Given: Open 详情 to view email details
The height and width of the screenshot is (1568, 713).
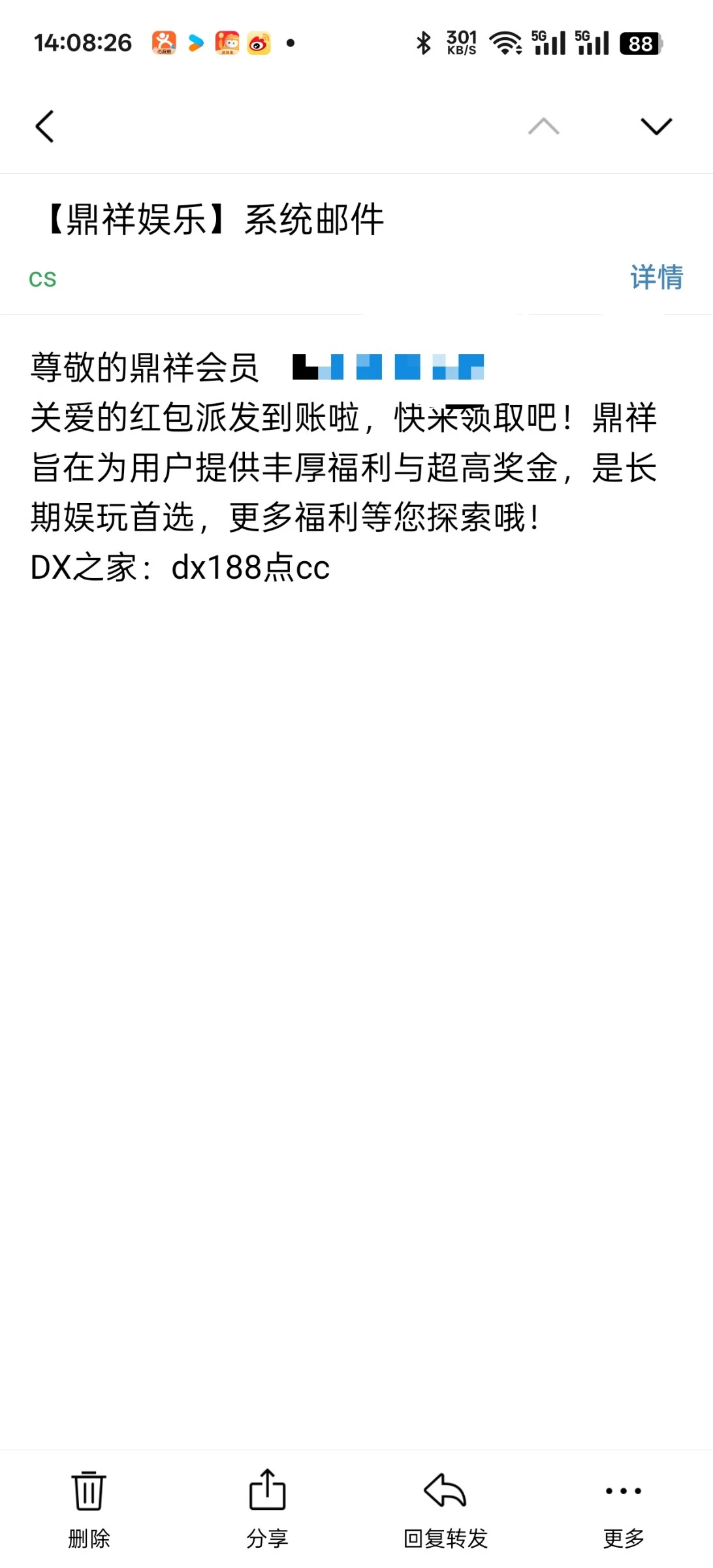Looking at the screenshot, I should tap(657, 277).
